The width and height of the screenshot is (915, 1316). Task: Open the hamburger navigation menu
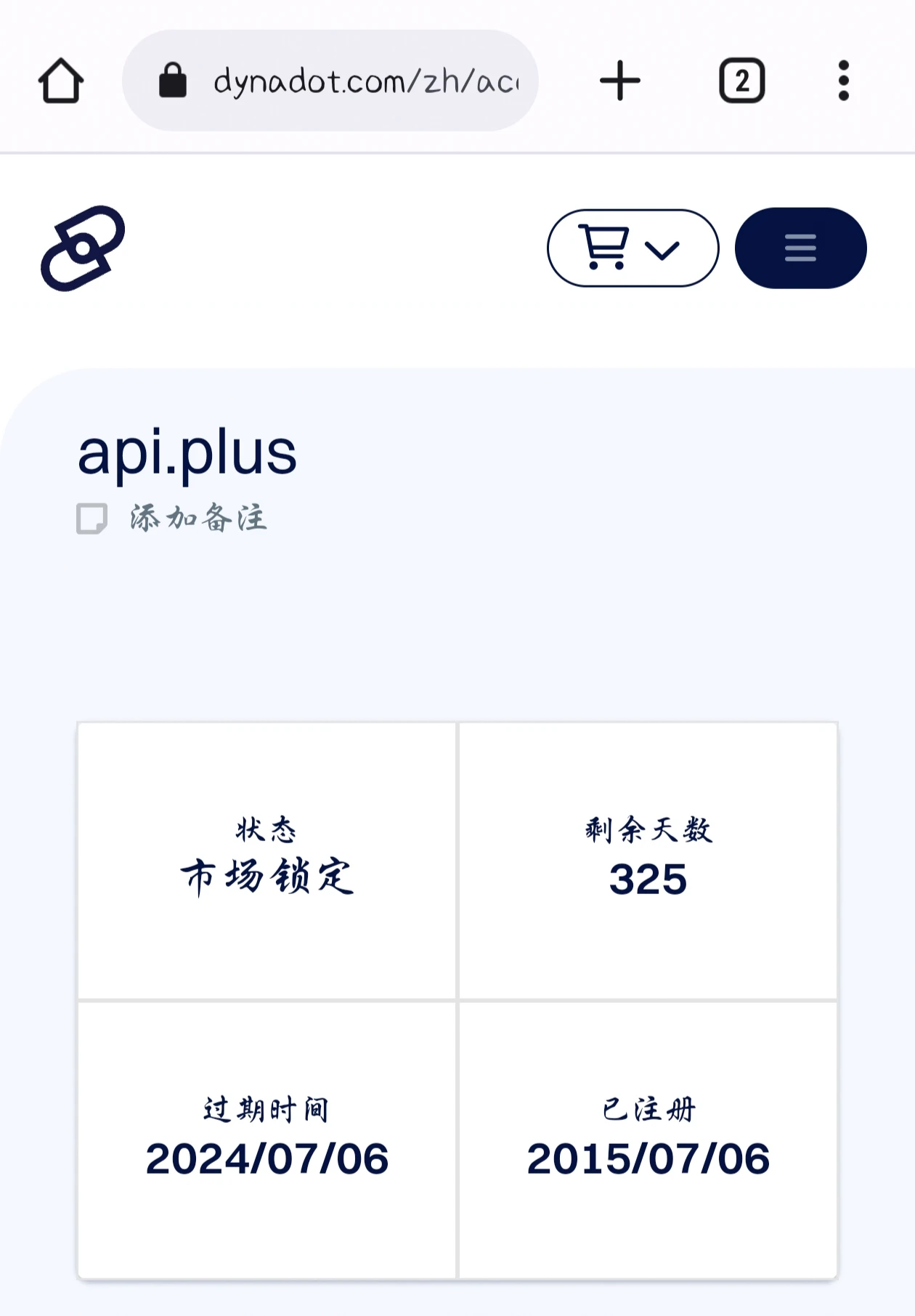pos(800,248)
